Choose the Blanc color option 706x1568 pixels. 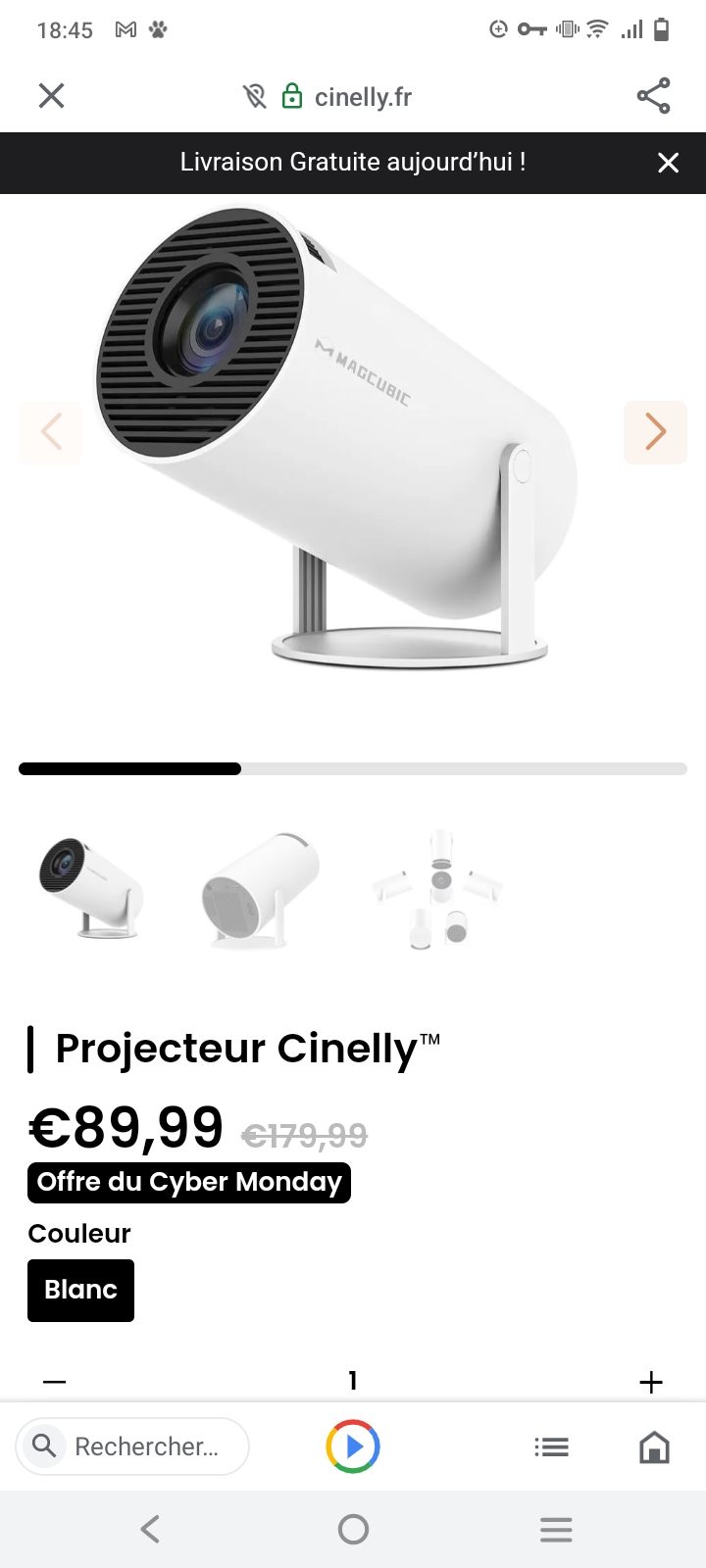pyautogui.click(x=80, y=1290)
